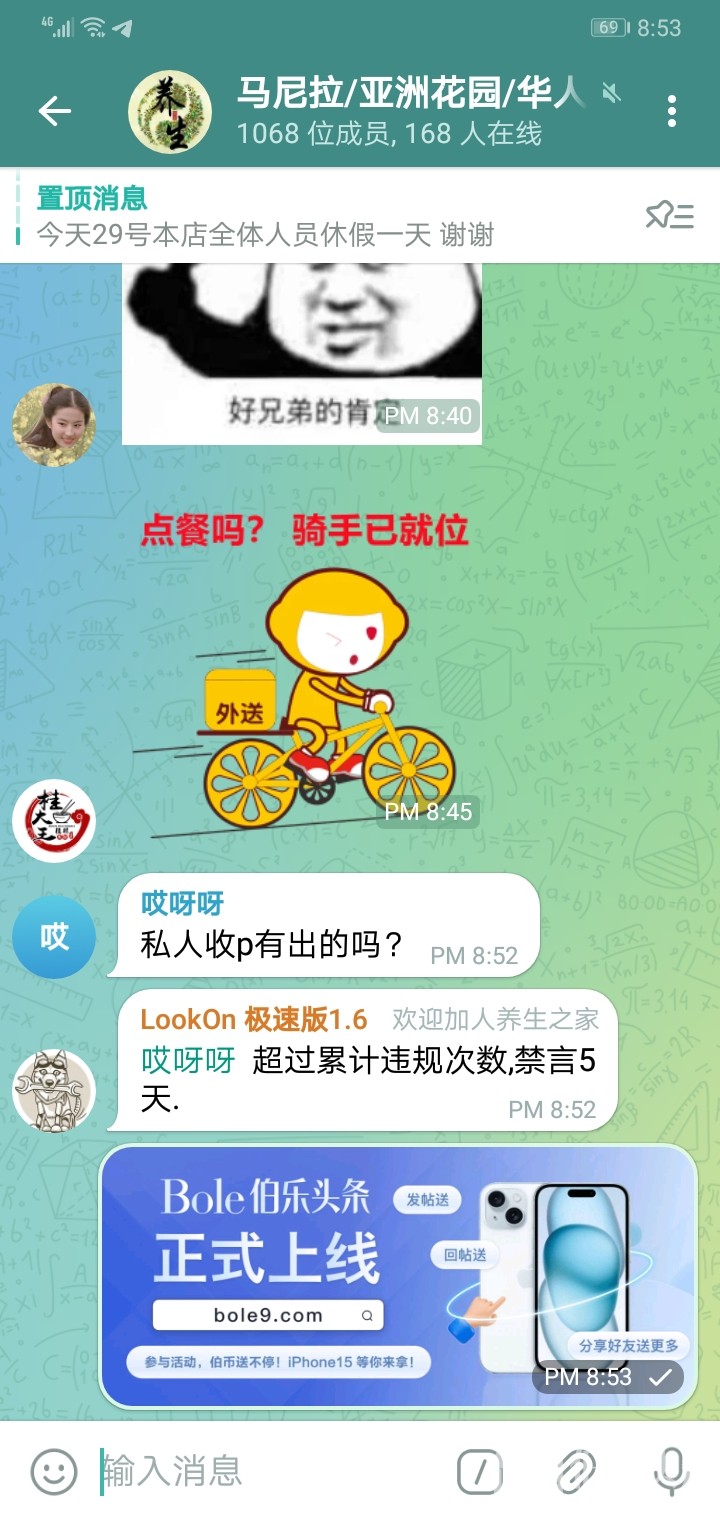Image resolution: width=720 pixels, height=1520 pixels.
Task: Attach a file with the paperclip
Action: pos(576,1471)
